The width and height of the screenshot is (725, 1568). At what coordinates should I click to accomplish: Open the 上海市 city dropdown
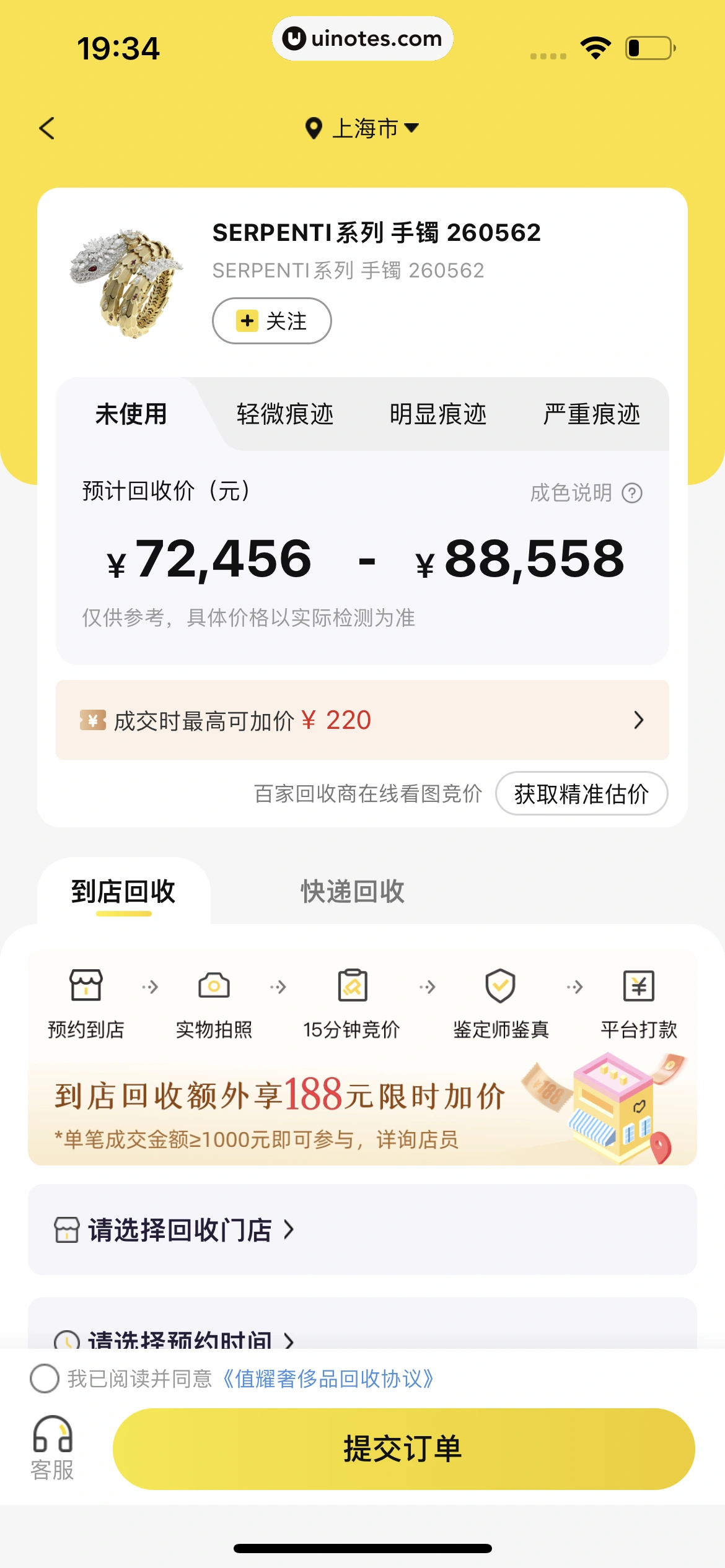363,128
